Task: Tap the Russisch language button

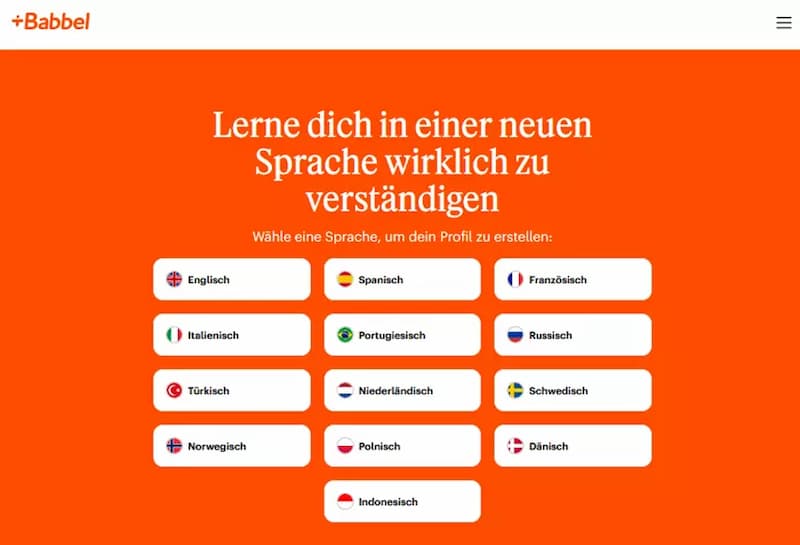Action: click(572, 335)
